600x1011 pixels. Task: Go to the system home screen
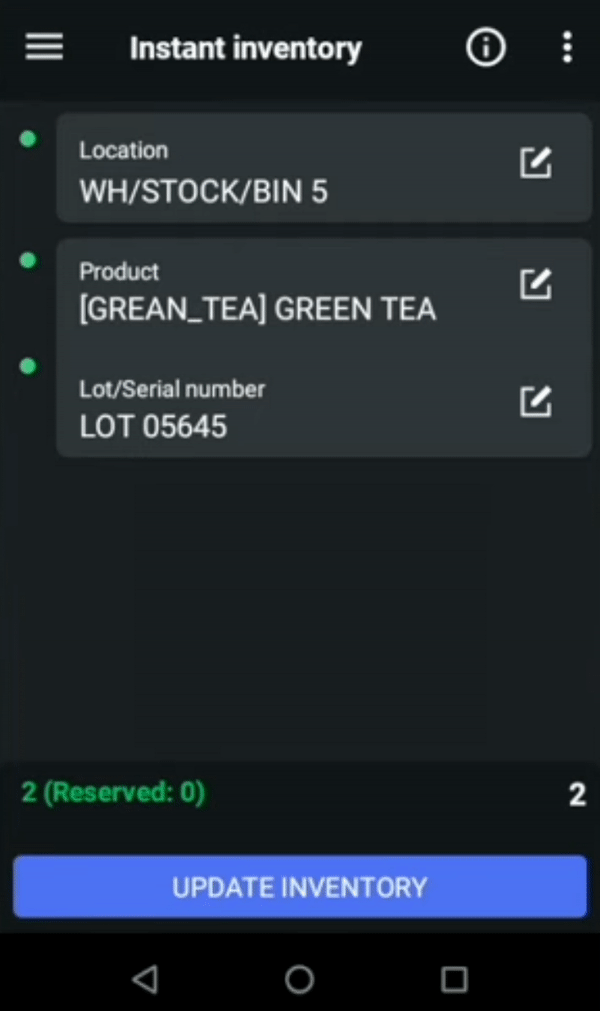tap(300, 979)
